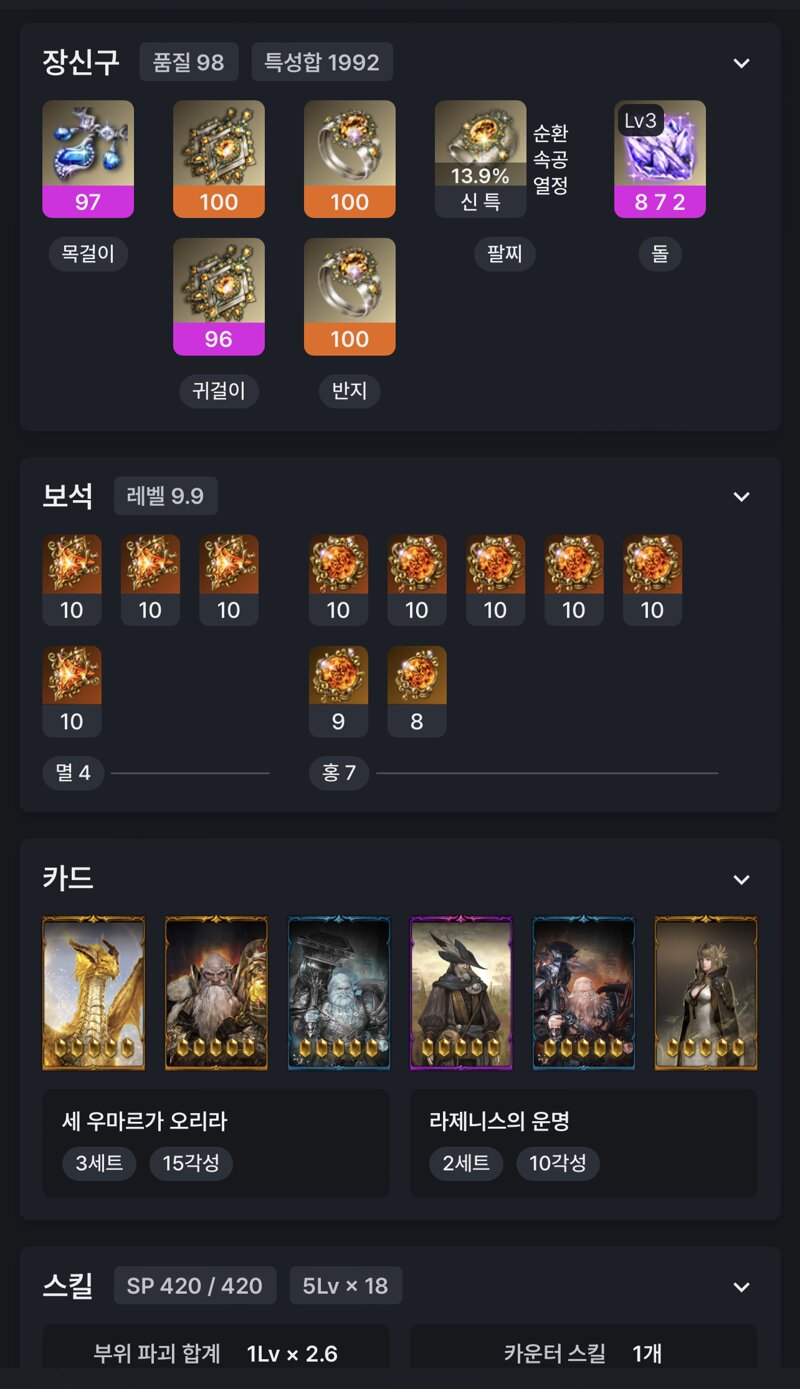800x1389 pixels.
Task: Collapse the 스킬 section chevron
Action: click(741, 1287)
